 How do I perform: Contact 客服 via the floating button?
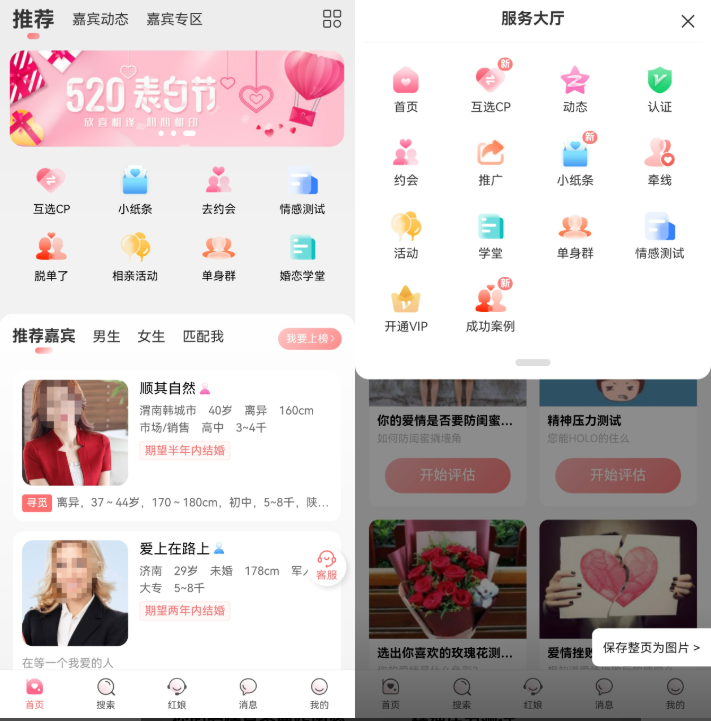click(x=327, y=566)
